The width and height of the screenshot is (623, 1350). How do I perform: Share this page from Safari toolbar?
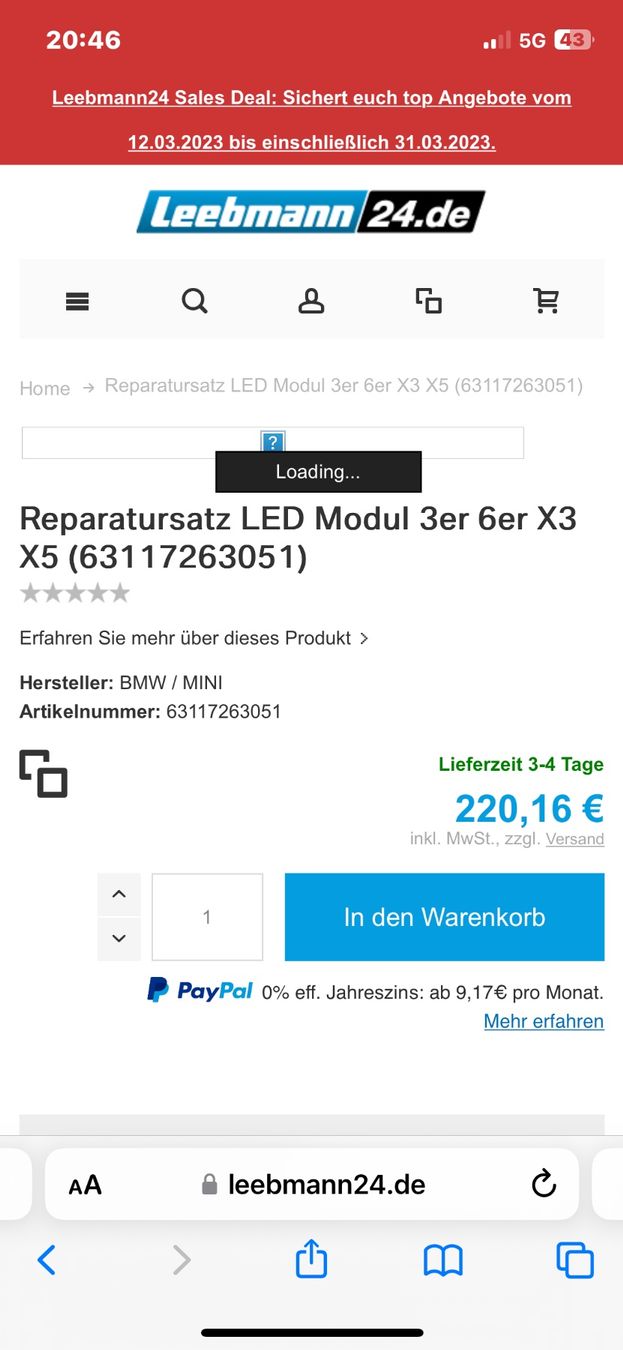[x=311, y=1259]
